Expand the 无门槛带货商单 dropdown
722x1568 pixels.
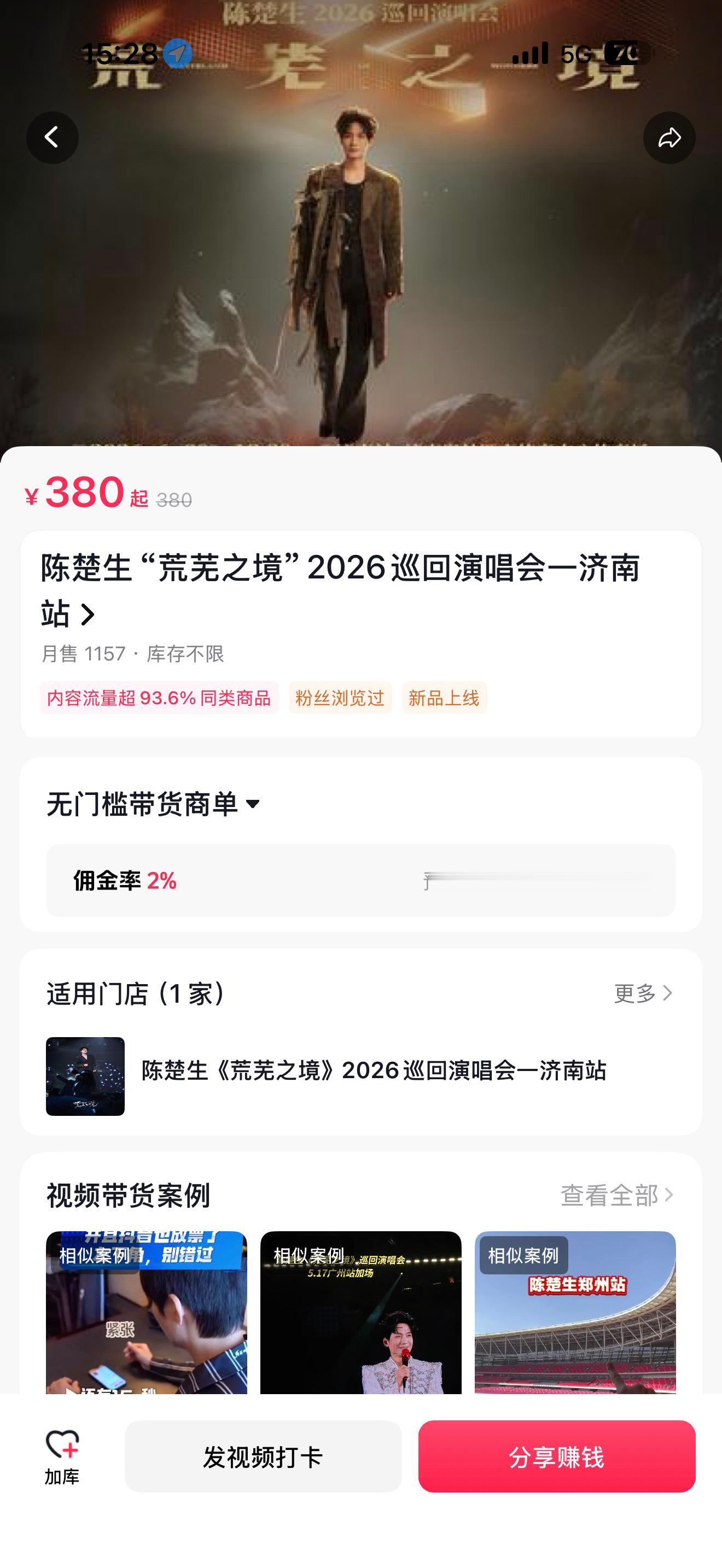pos(153,804)
